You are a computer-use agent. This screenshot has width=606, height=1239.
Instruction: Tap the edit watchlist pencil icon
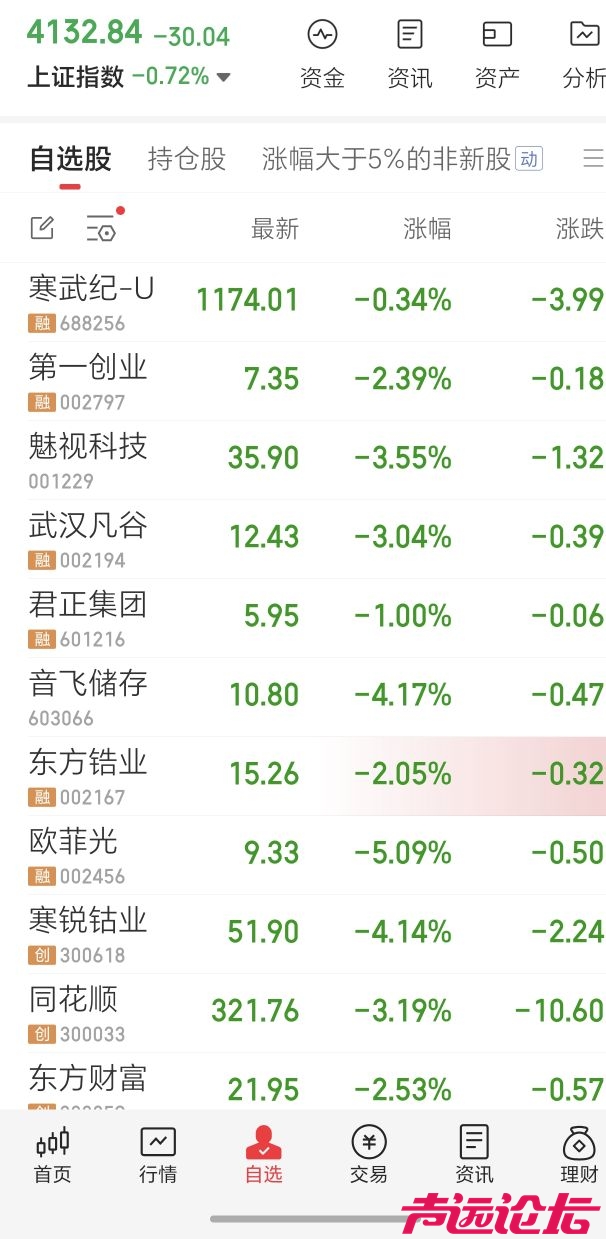point(42,228)
